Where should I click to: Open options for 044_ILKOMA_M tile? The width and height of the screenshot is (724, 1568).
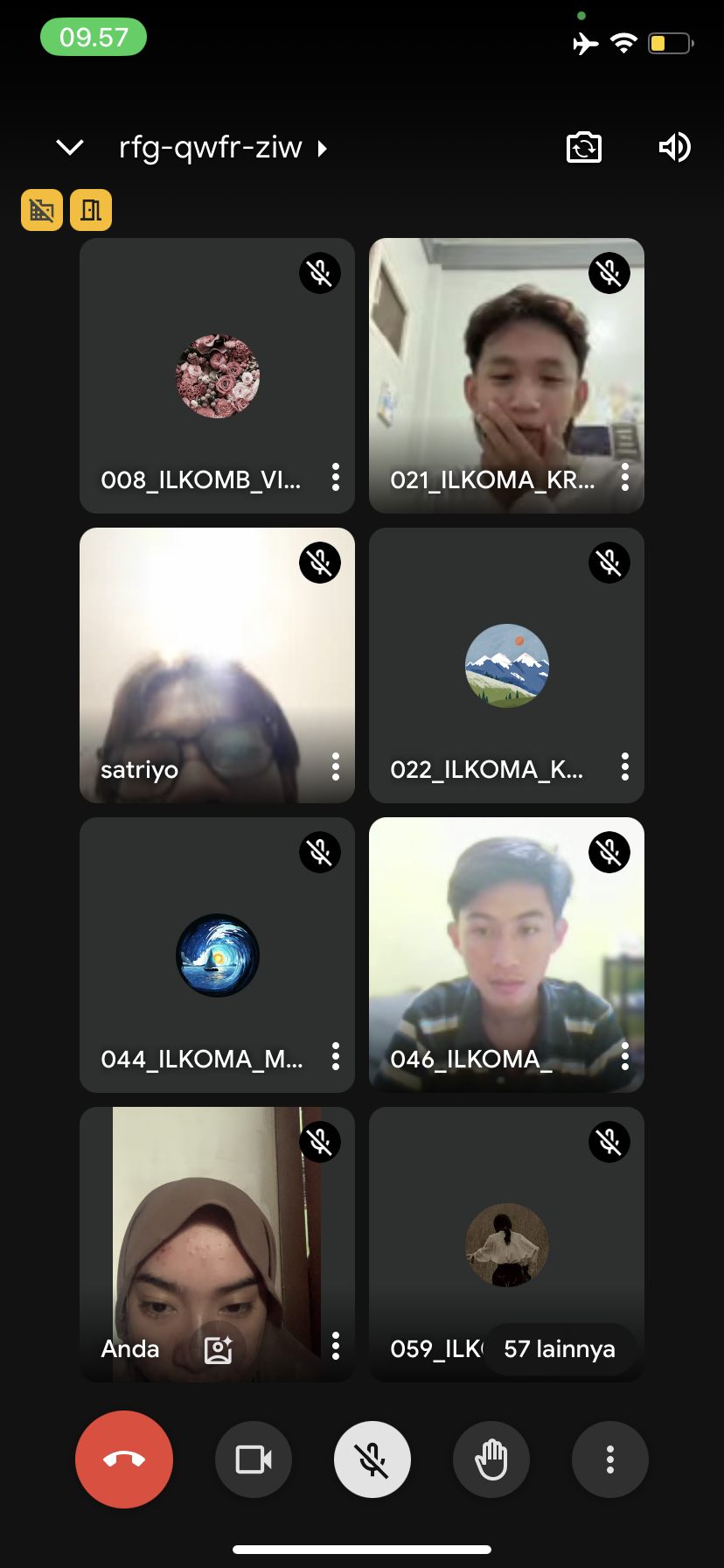[x=336, y=1056]
